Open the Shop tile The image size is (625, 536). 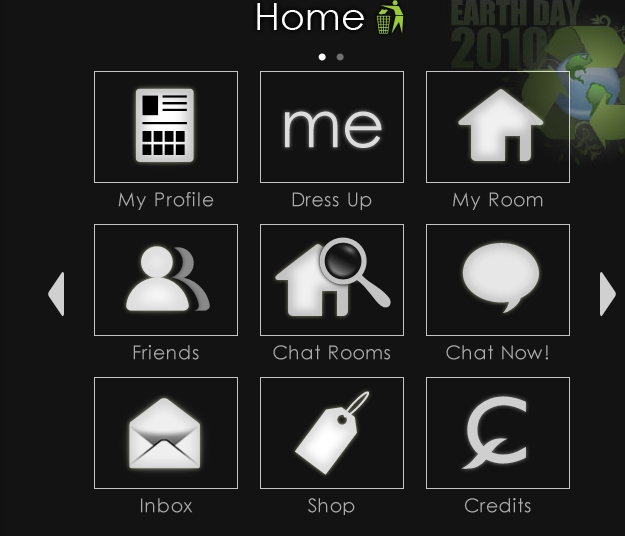click(332, 433)
